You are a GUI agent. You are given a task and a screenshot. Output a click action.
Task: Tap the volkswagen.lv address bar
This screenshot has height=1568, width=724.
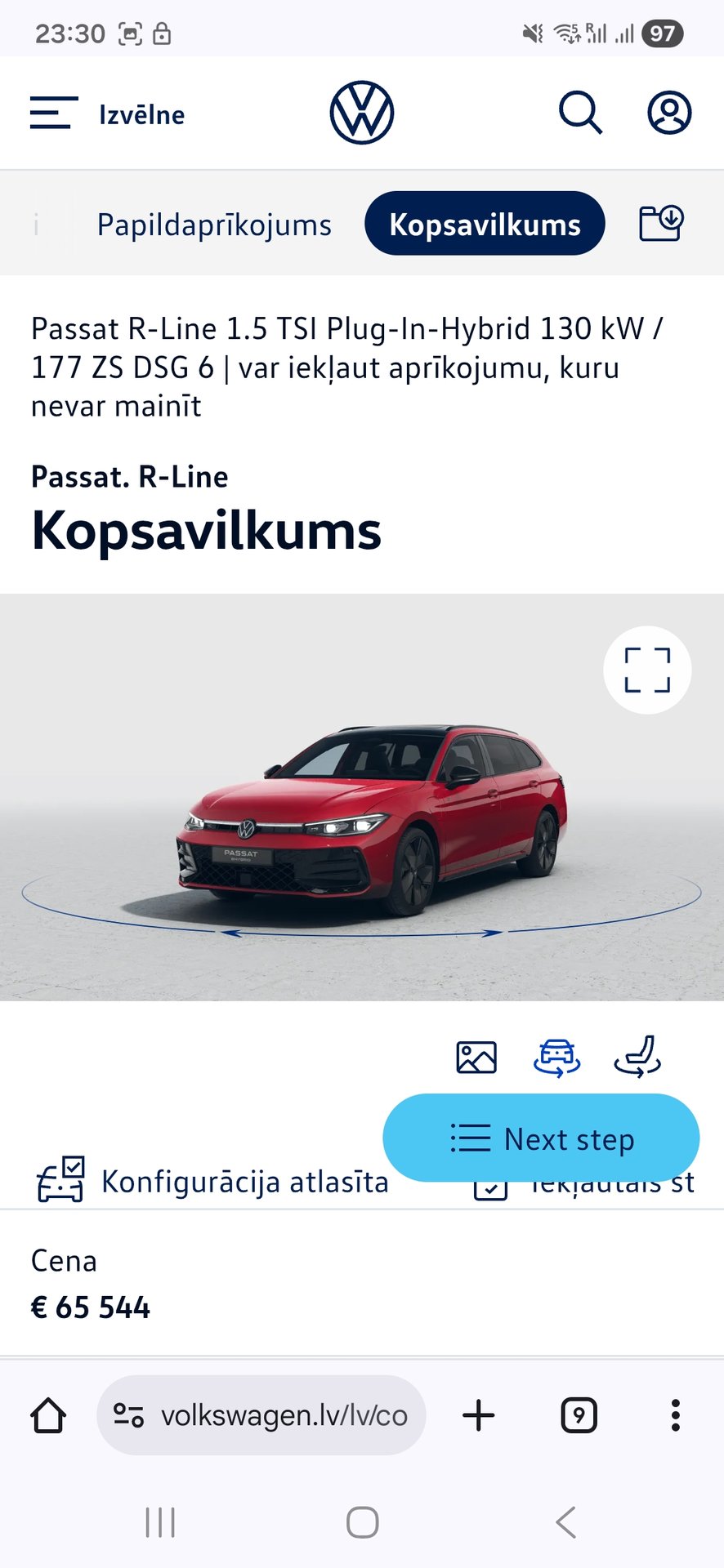261,1415
